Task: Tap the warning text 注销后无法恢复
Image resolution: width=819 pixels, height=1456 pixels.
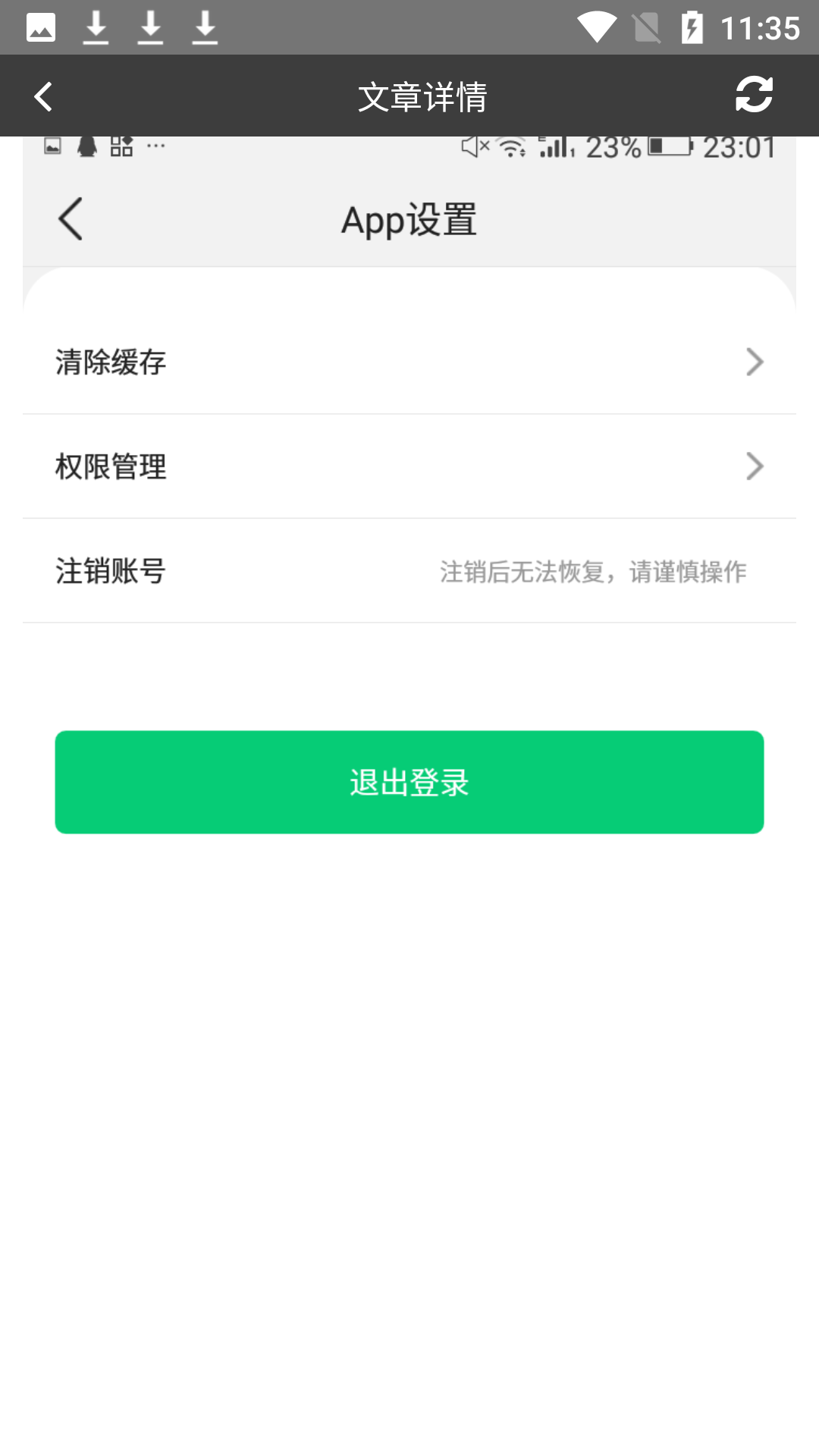Action: click(x=592, y=572)
